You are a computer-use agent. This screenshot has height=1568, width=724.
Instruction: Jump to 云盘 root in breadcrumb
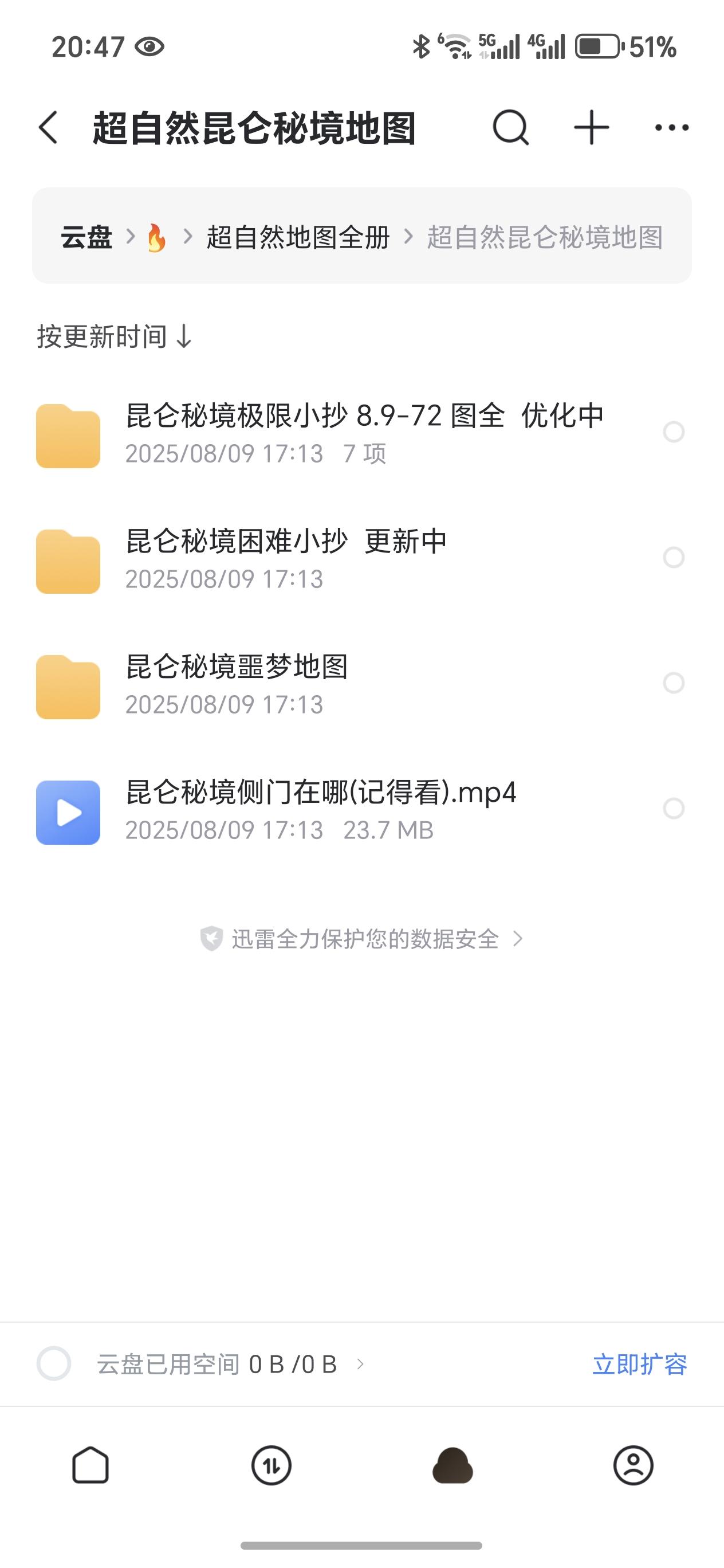[86, 237]
